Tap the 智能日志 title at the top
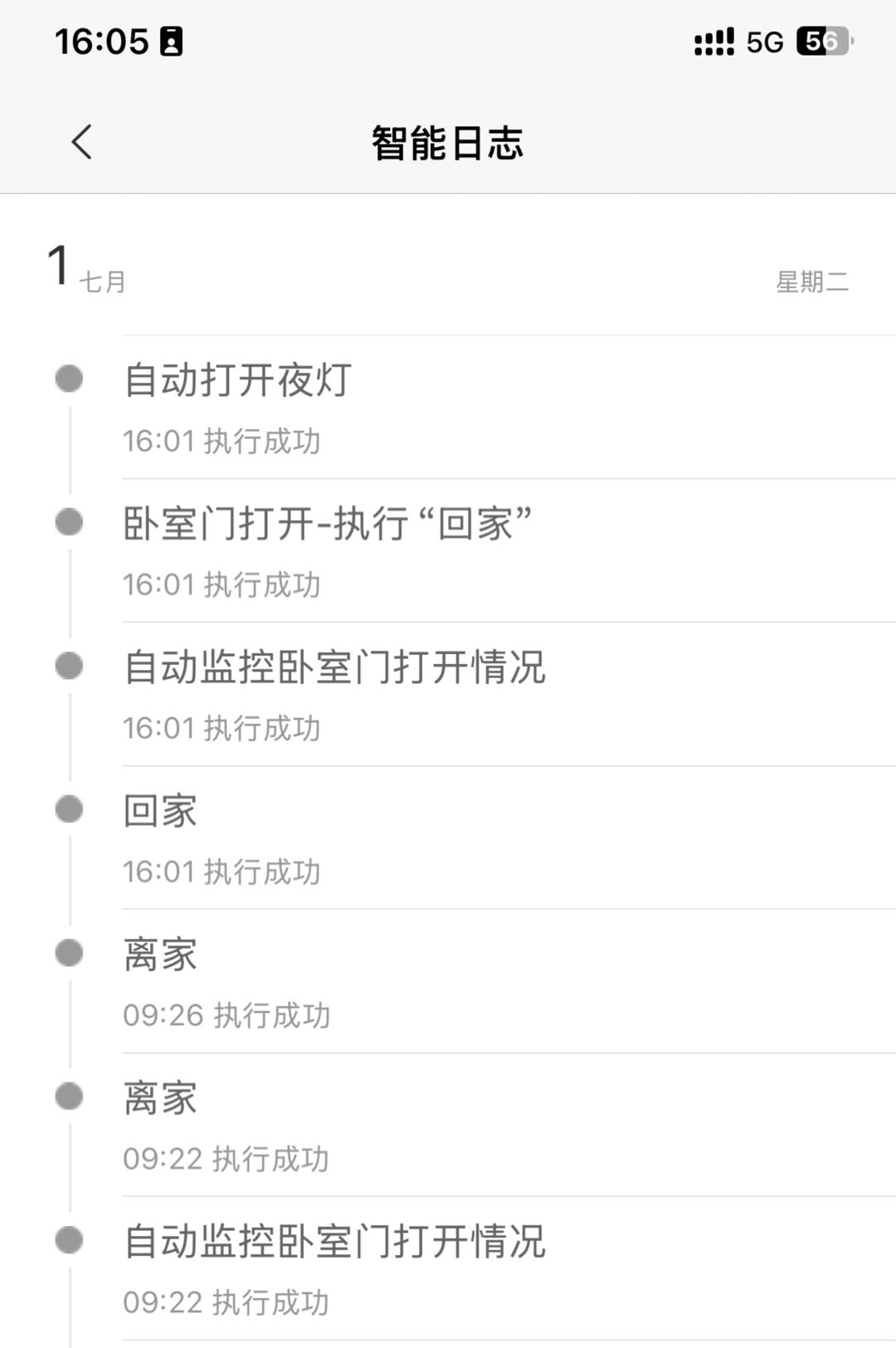896x1348 pixels. tap(448, 141)
